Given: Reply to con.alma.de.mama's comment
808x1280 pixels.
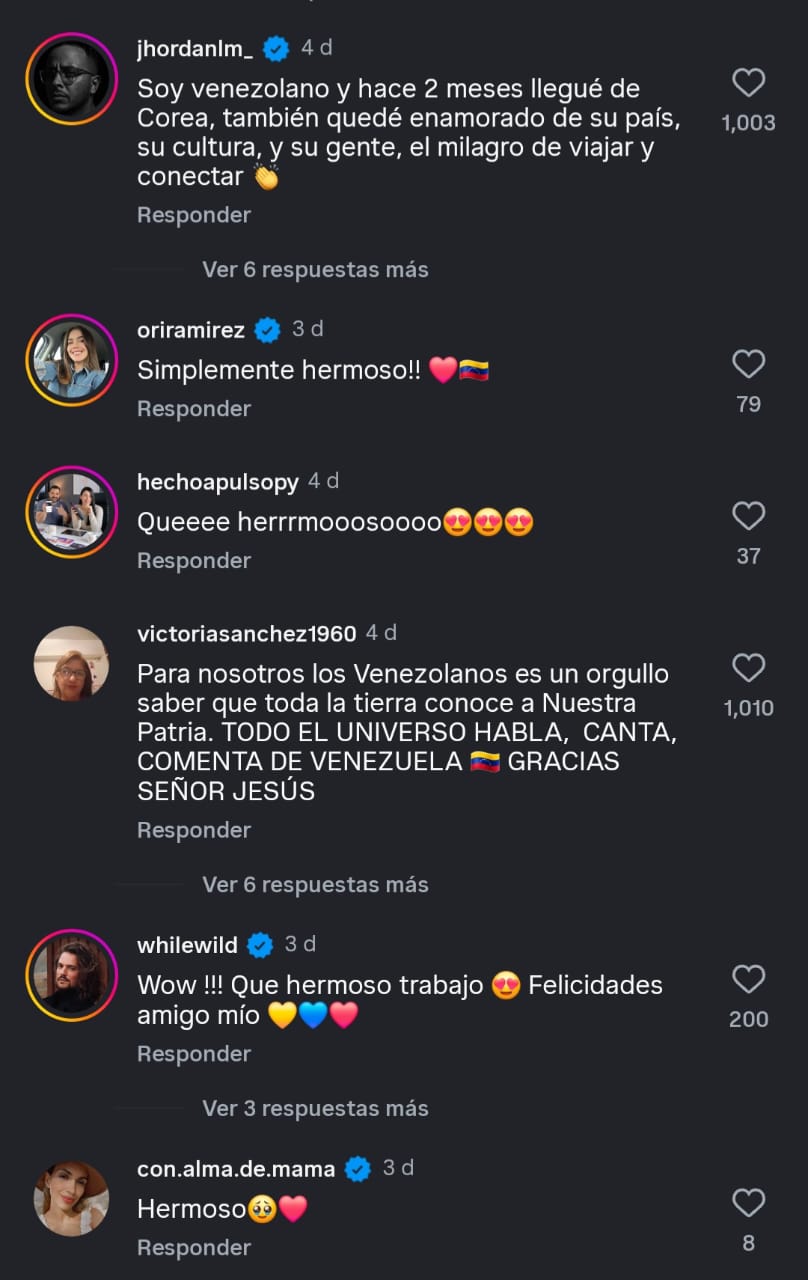Looking at the screenshot, I should [x=193, y=1248].
